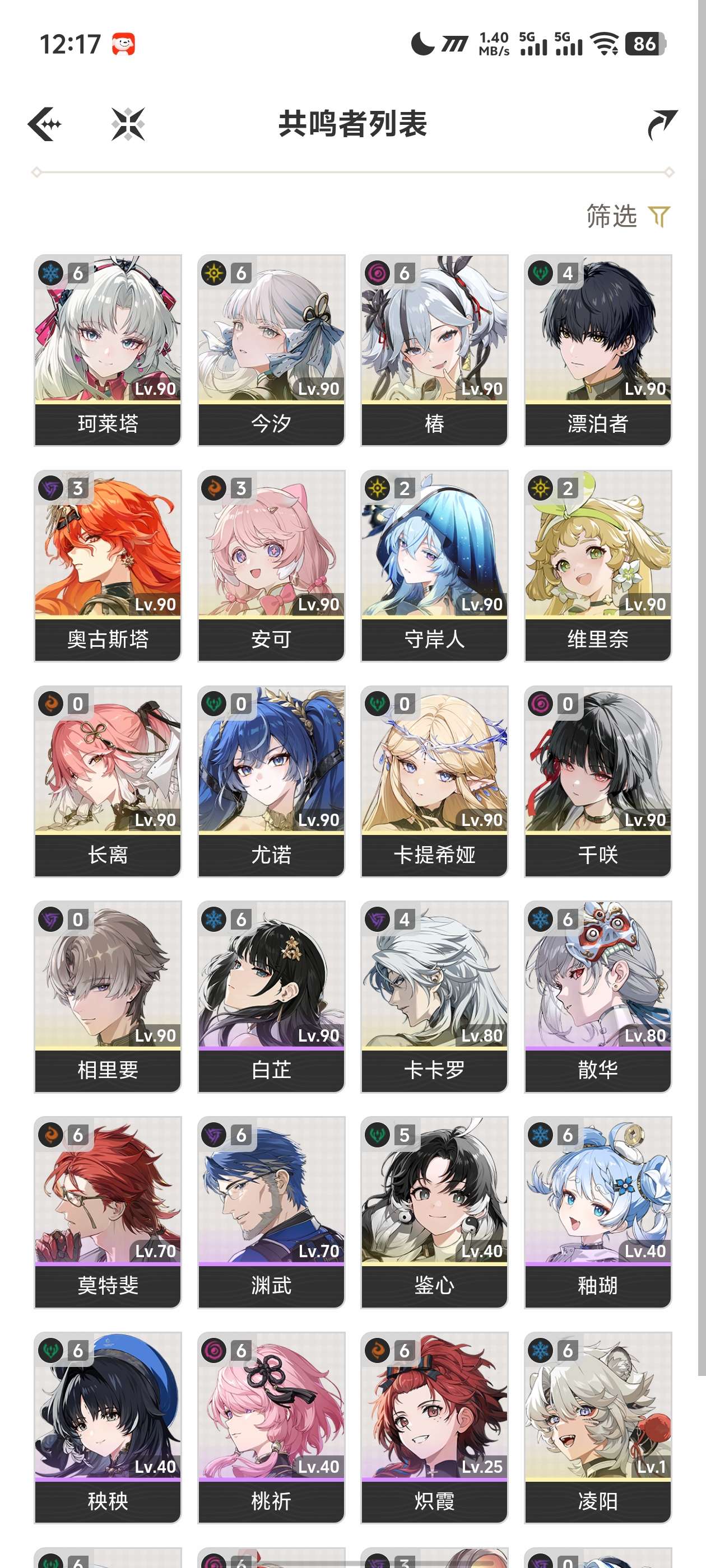Open the 漂泊者 card
This screenshot has width=706, height=1568.
pyautogui.click(x=597, y=350)
